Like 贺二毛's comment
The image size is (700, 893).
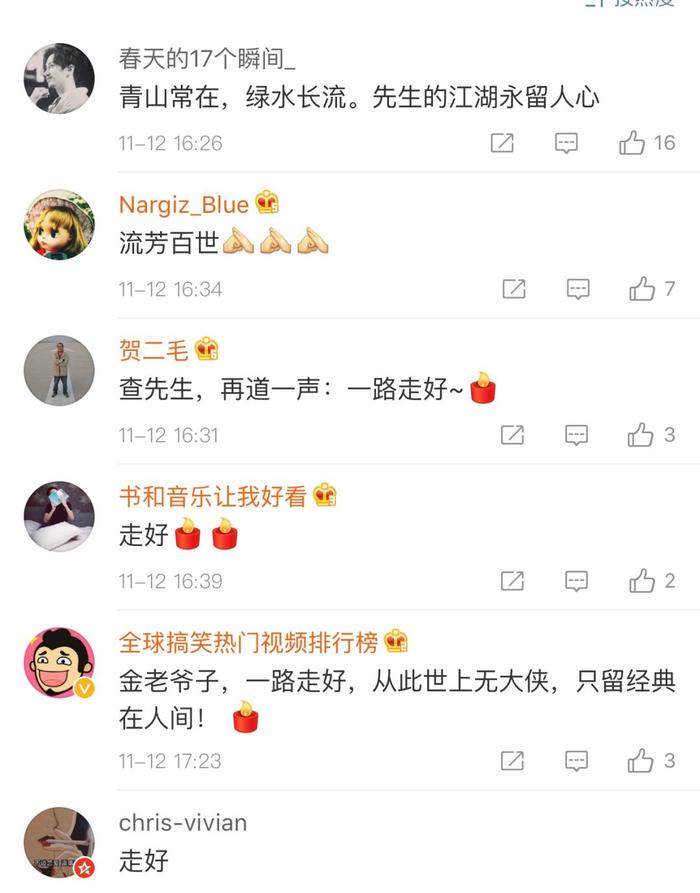tap(640, 435)
